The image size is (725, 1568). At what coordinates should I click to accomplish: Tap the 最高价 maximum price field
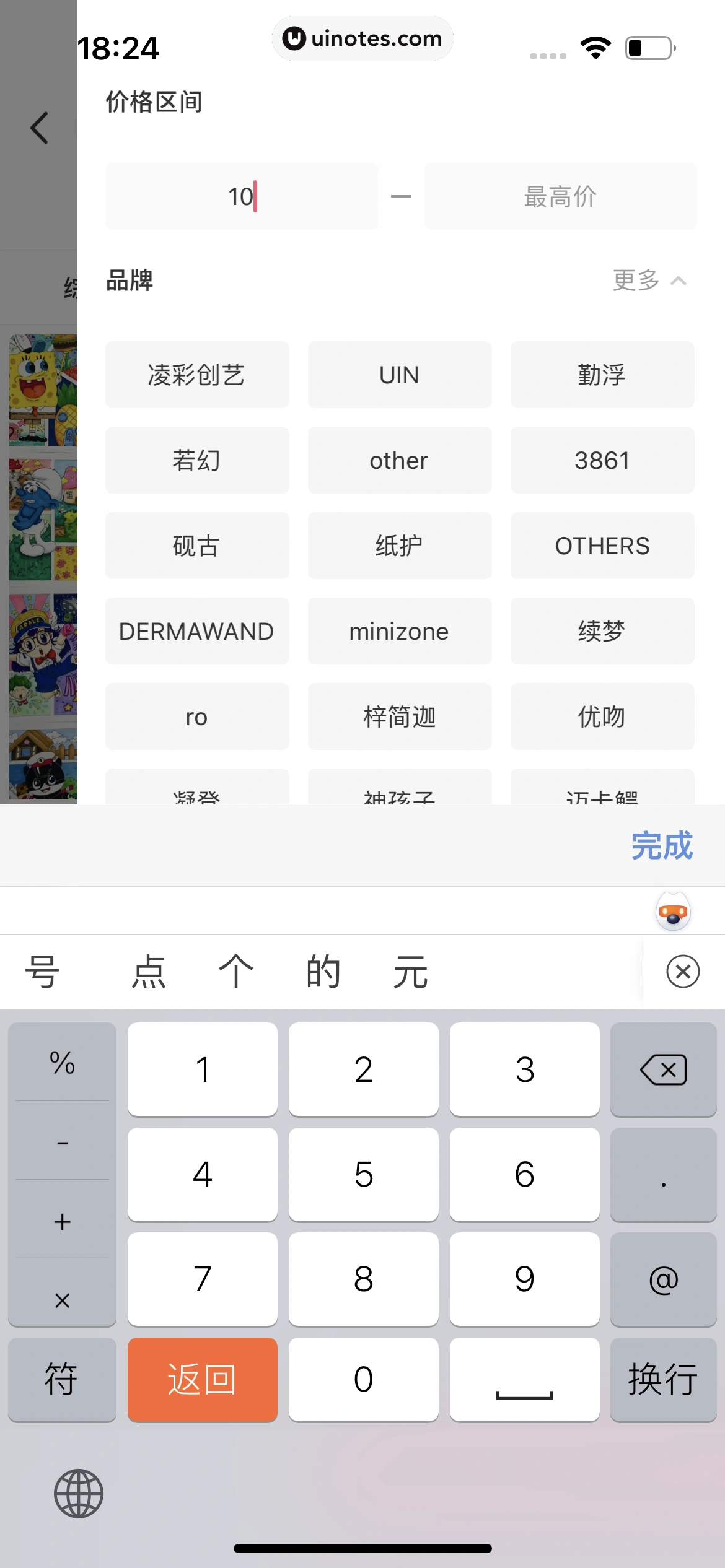click(x=560, y=196)
